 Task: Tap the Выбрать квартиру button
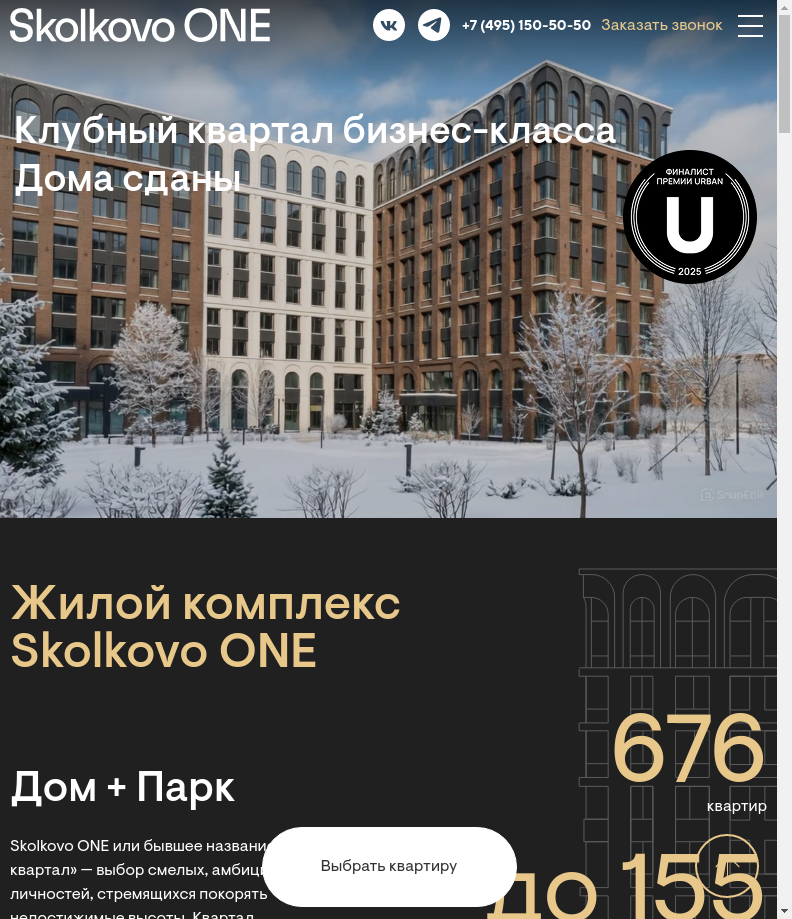[x=389, y=866]
